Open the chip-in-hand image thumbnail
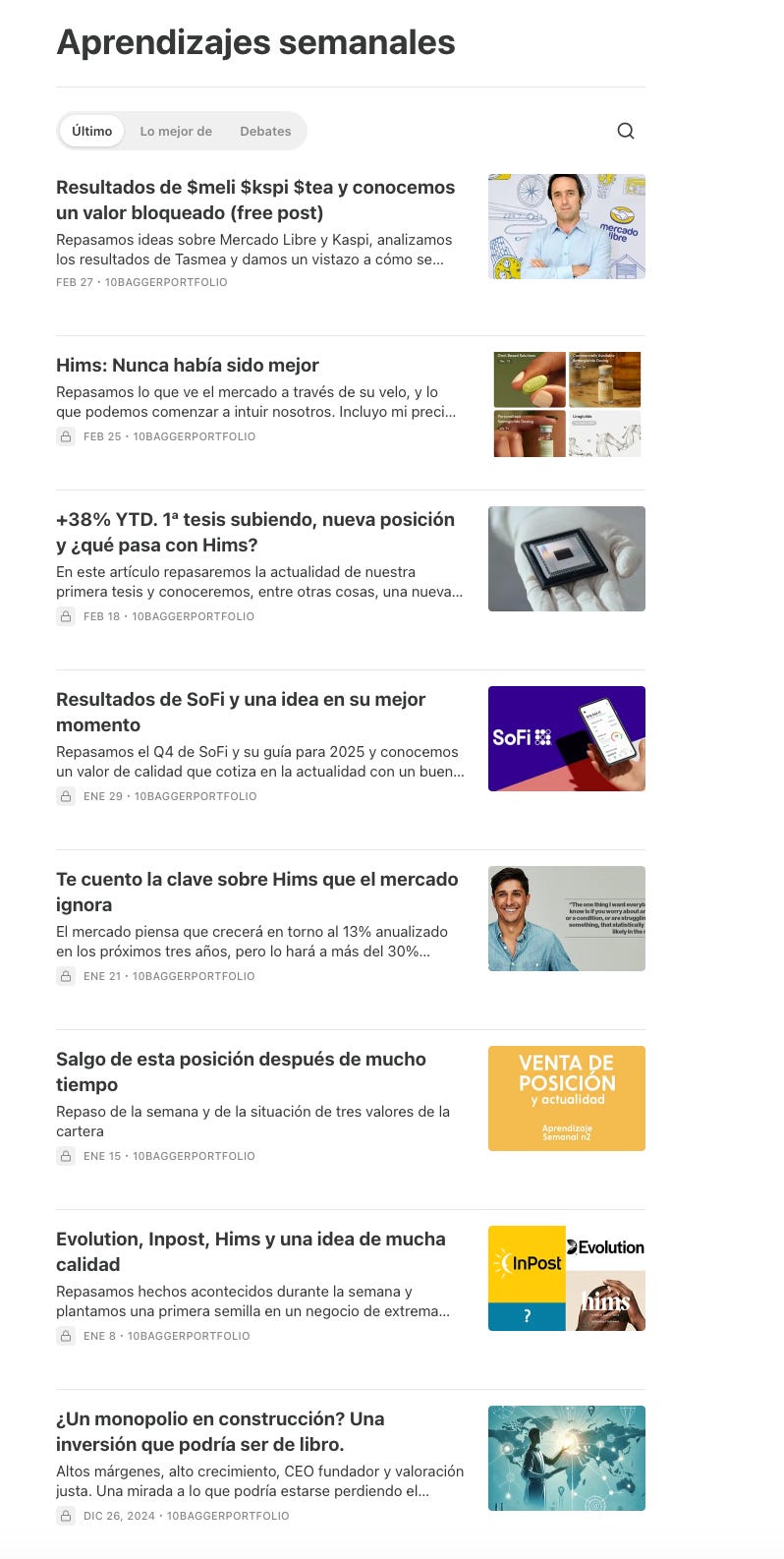 (567, 558)
